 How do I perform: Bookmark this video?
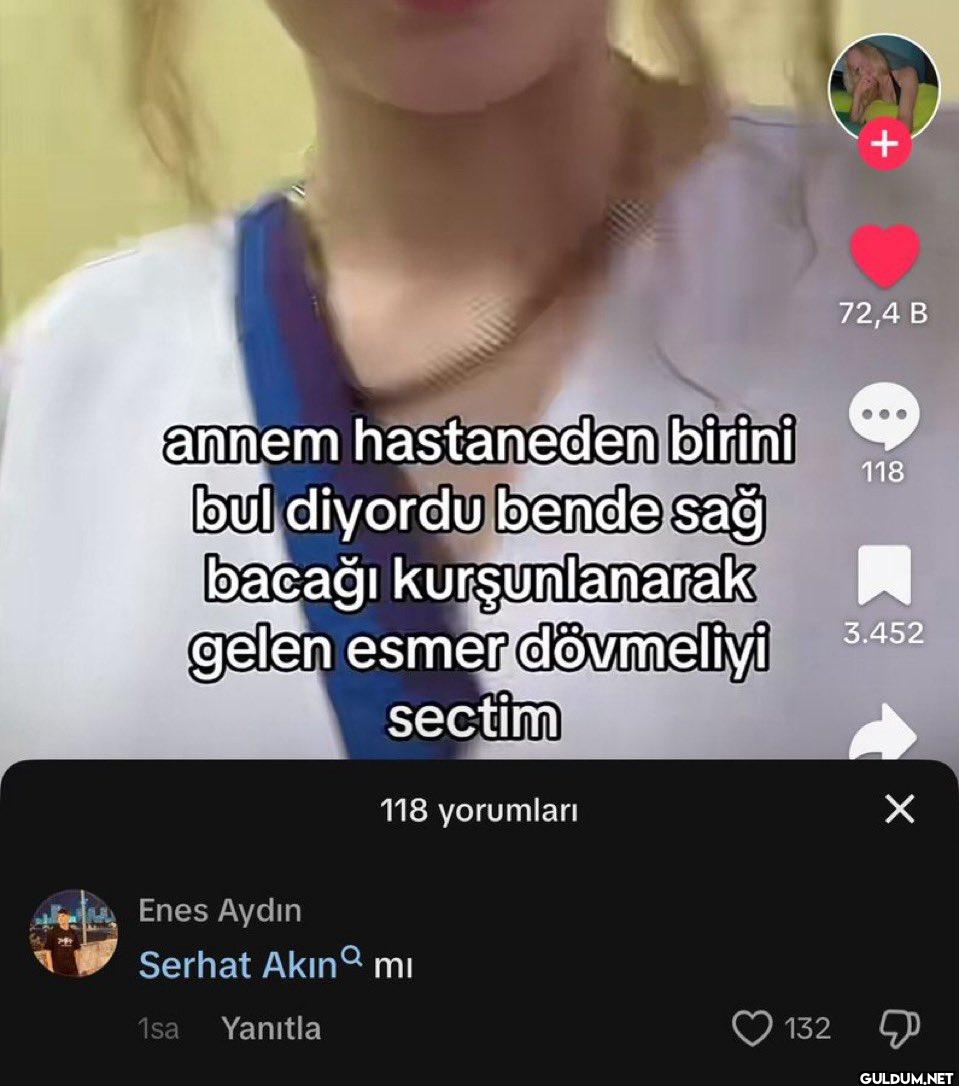884,575
